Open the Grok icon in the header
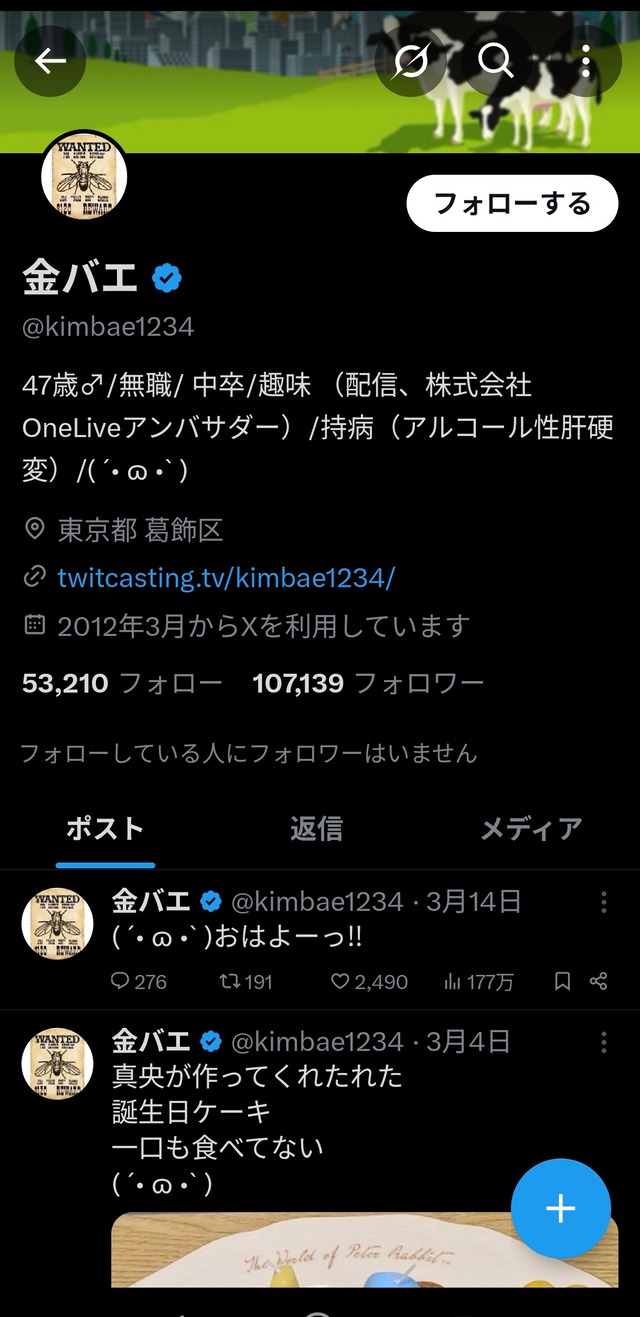The height and width of the screenshot is (1317, 640). click(x=411, y=61)
